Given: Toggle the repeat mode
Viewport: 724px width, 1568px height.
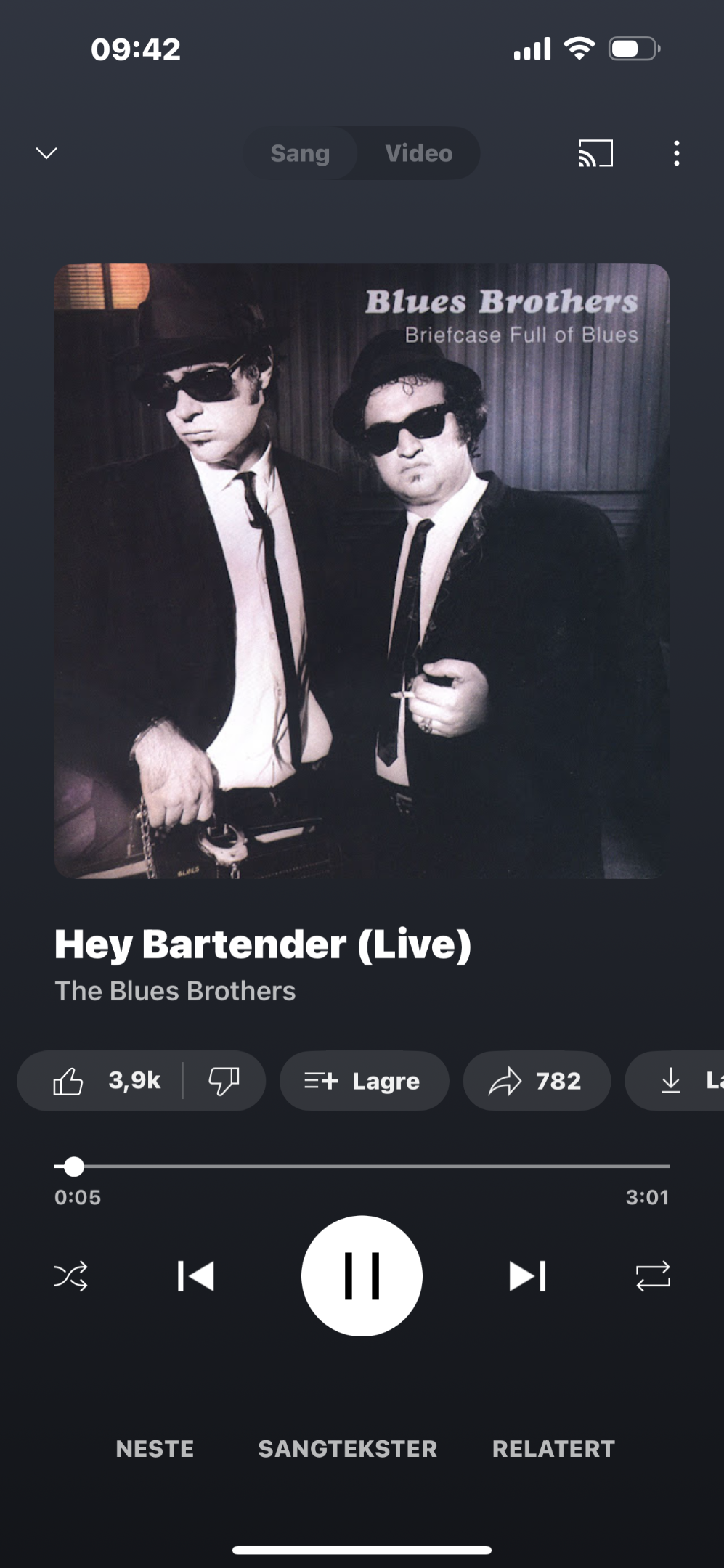Looking at the screenshot, I should [x=653, y=1276].
